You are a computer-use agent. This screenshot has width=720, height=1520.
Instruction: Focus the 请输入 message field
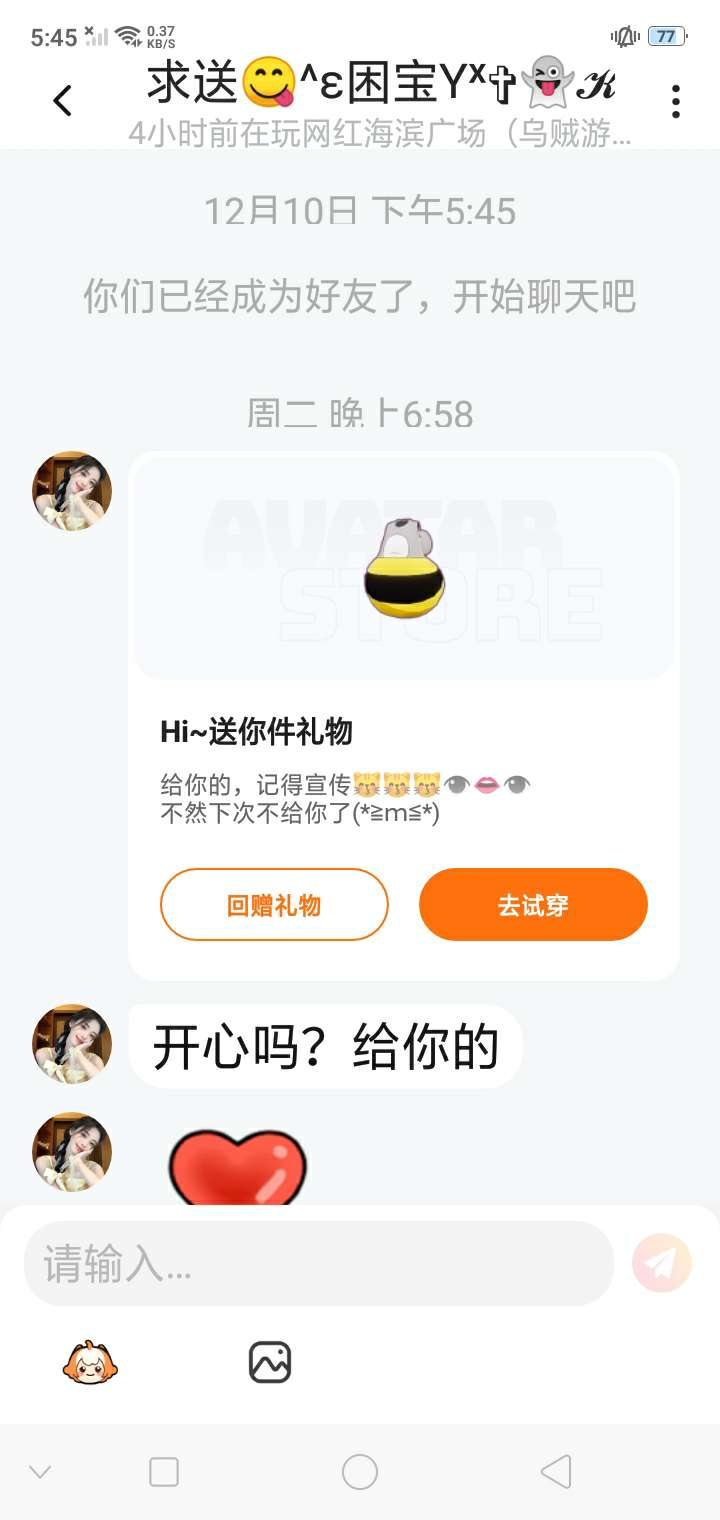pyautogui.click(x=318, y=1264)
